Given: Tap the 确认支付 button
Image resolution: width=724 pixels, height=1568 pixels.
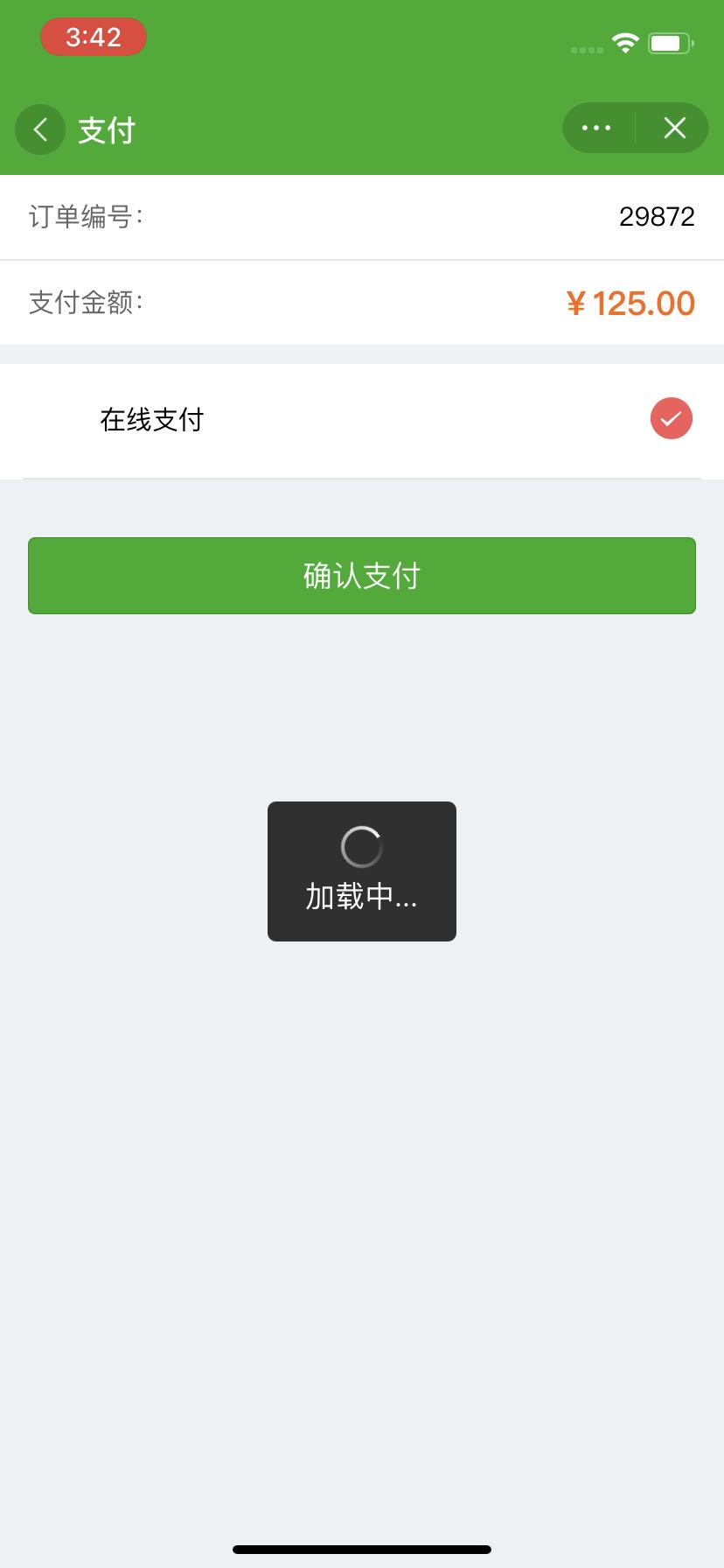Looking at the screenshot, I should (x=362, y=576).
